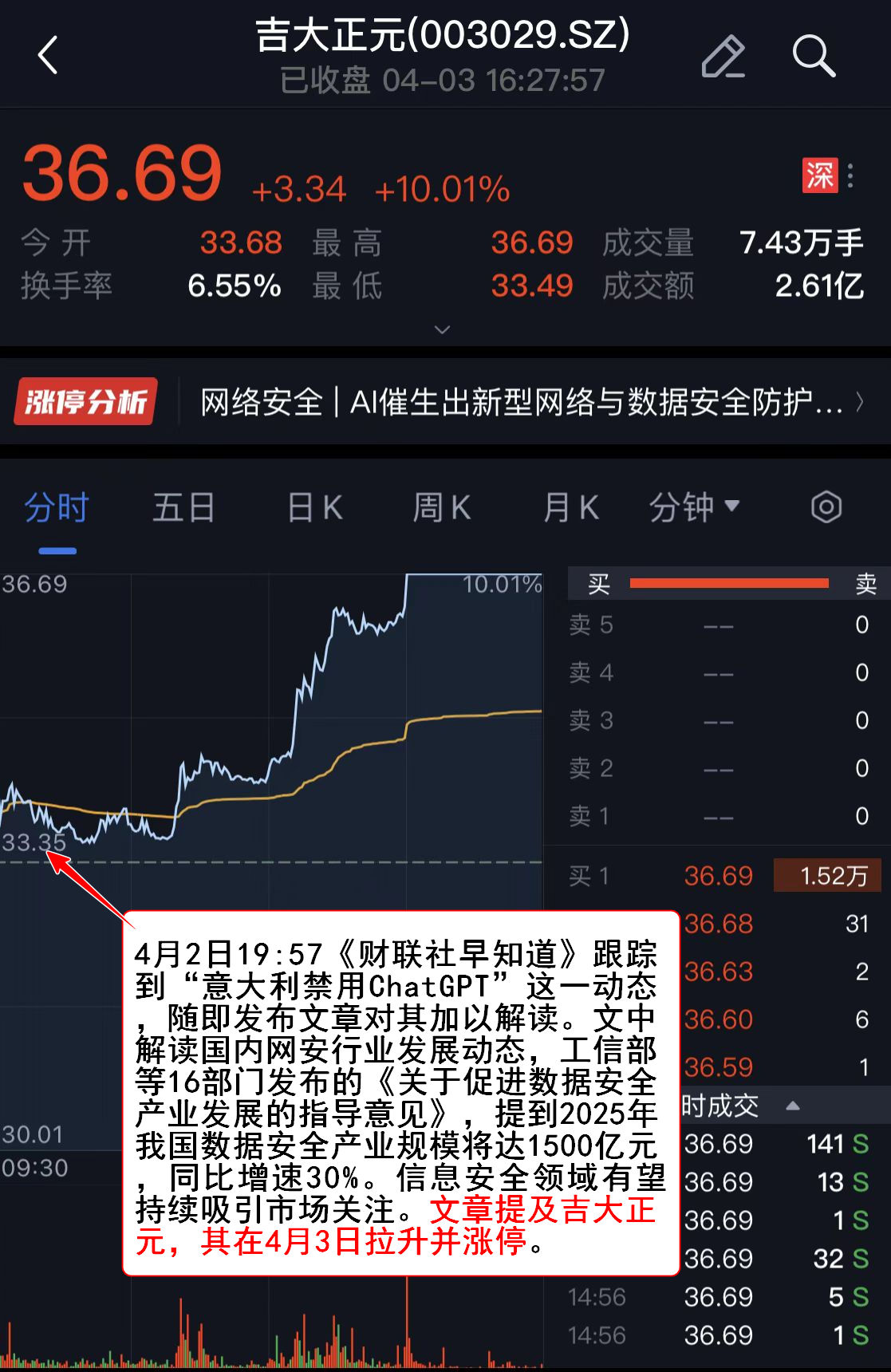Open chart settings hexagon icon
891x1372 pixels.
826,507
